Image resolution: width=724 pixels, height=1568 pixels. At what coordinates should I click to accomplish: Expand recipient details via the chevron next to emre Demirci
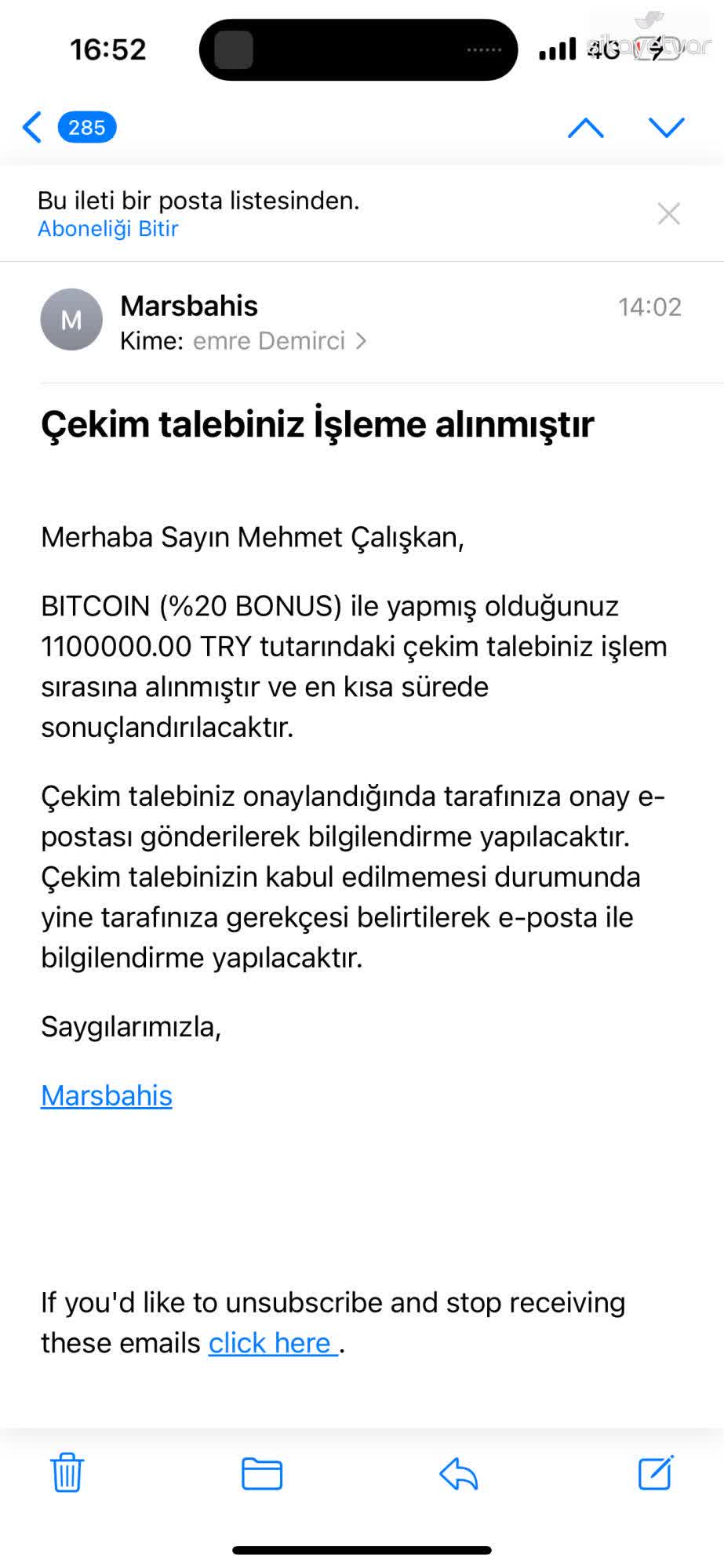point(362,341)
